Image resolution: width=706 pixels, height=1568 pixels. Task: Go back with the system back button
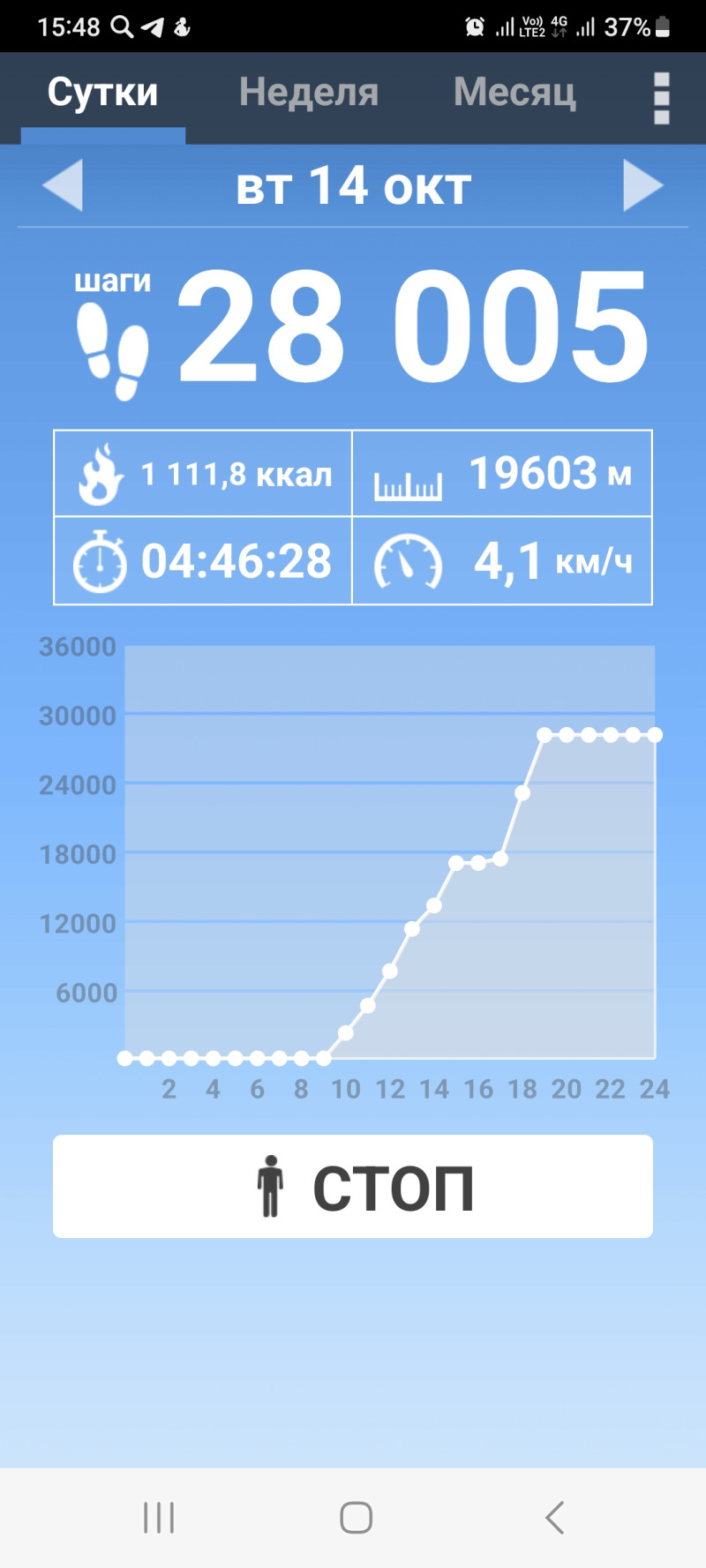tap(554, 1518)
